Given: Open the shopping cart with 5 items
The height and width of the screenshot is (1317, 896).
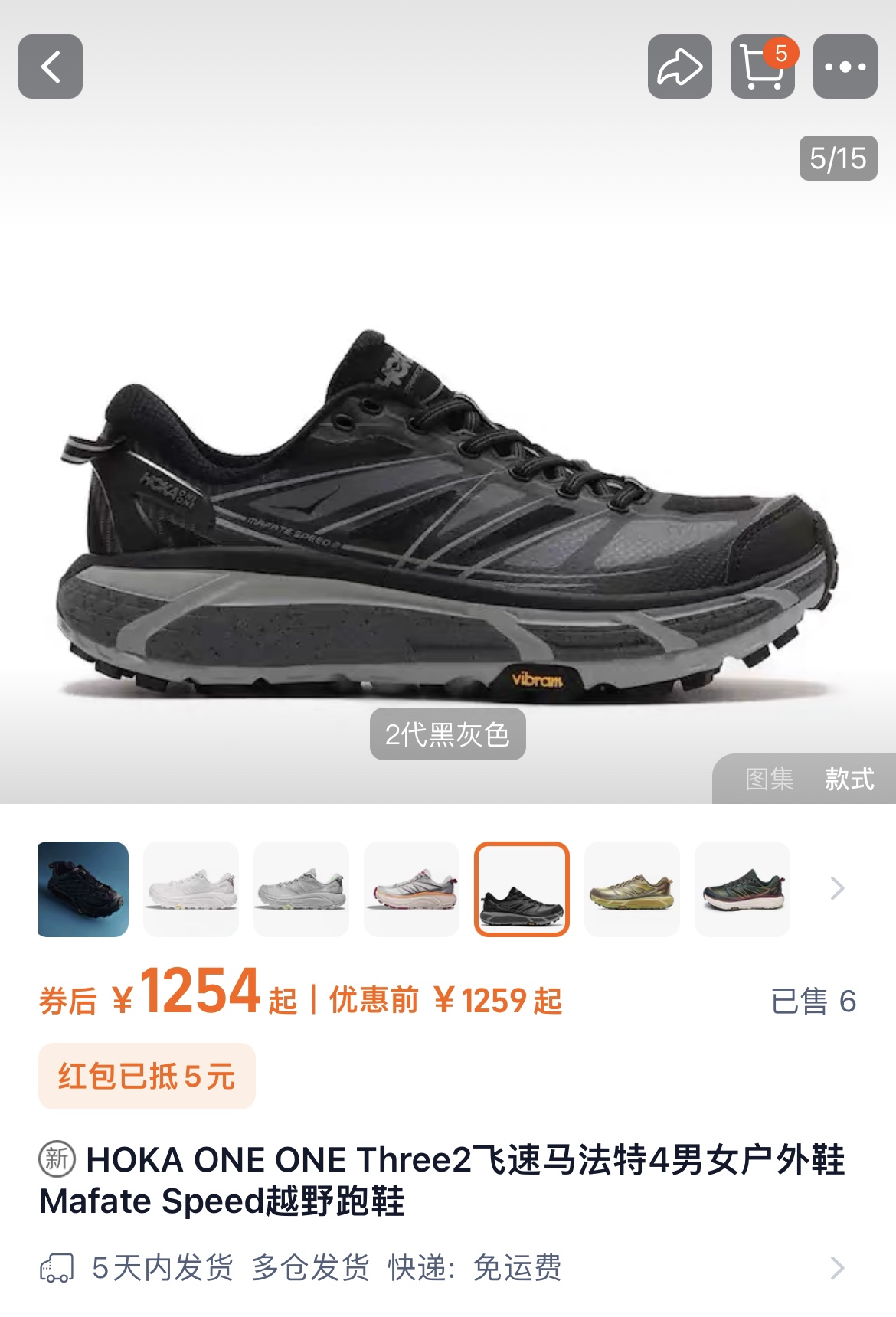Looking at the screenshot, I should (762, 67).
